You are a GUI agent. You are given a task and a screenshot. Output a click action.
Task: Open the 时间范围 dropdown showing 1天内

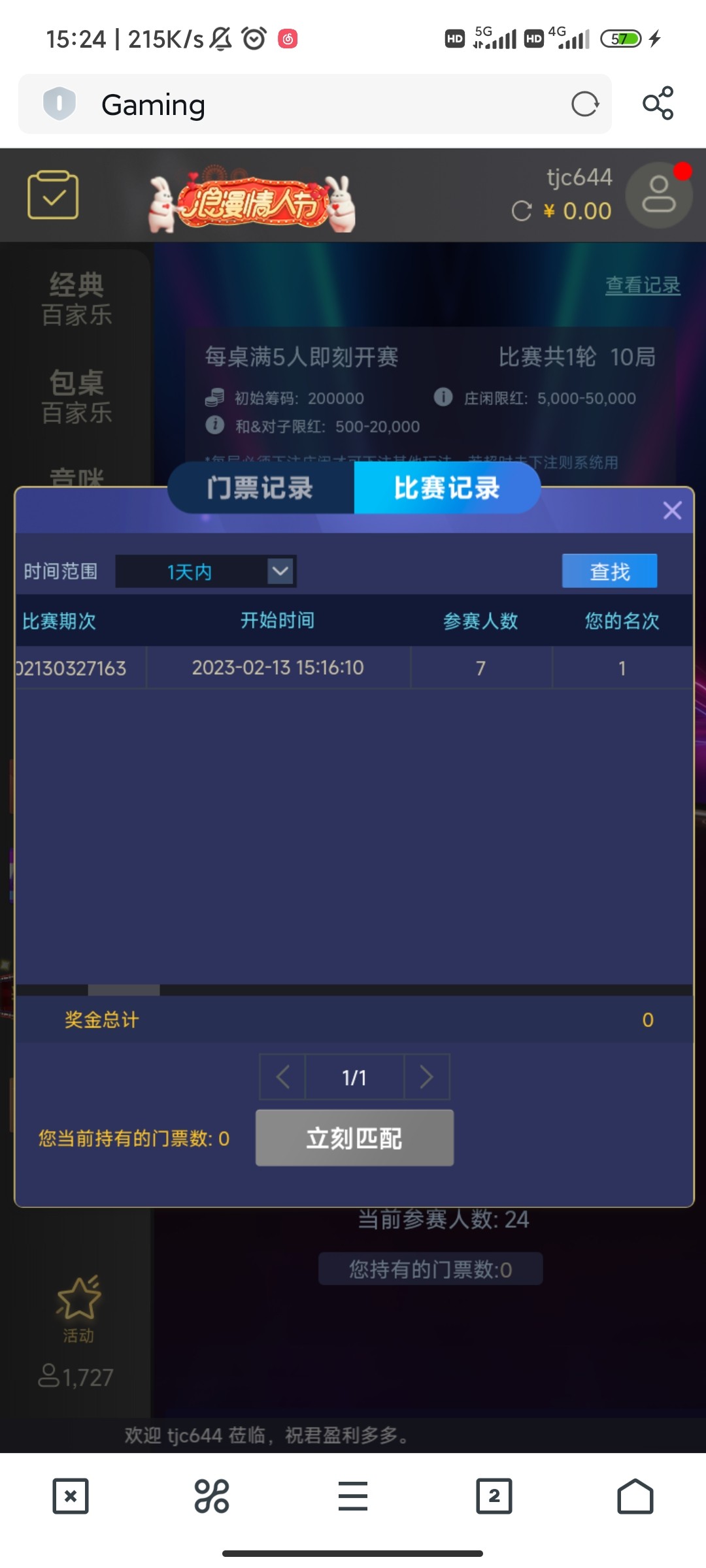(x=206, y=572)
